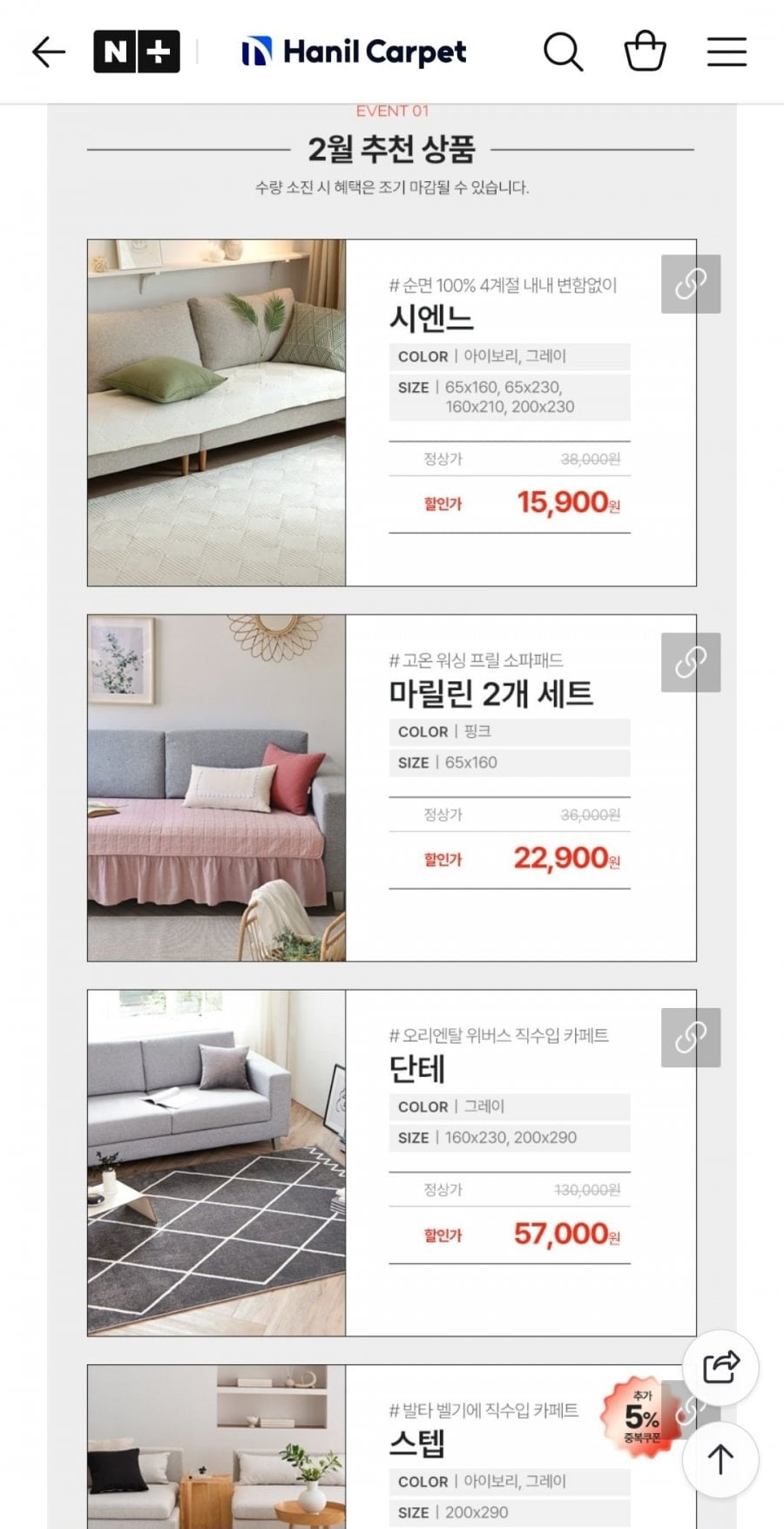Jump to top with arrow button
The height and width of the screenshot is (1529, 784).
point(720,1459)
